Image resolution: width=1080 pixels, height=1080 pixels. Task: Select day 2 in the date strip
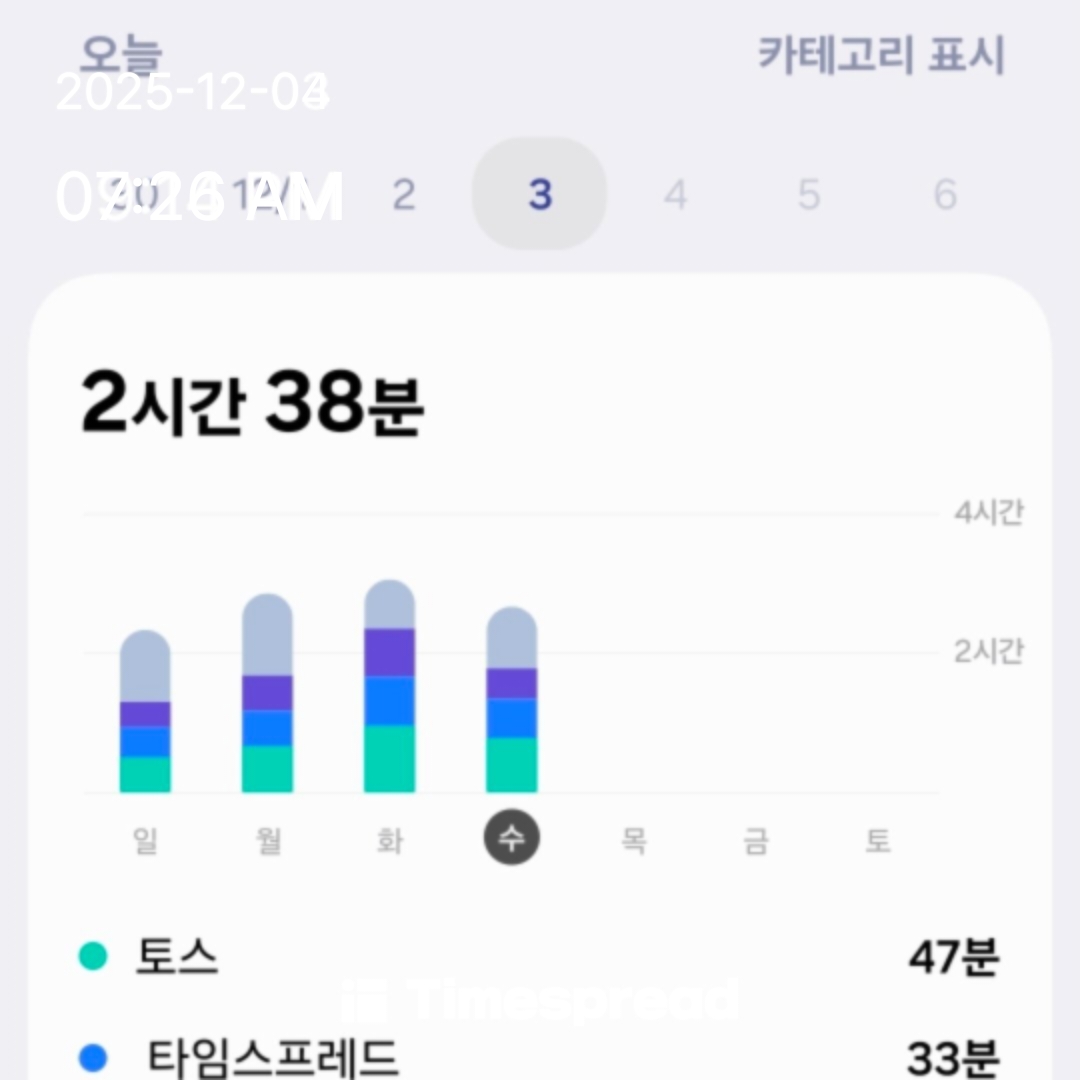[403, 194]
